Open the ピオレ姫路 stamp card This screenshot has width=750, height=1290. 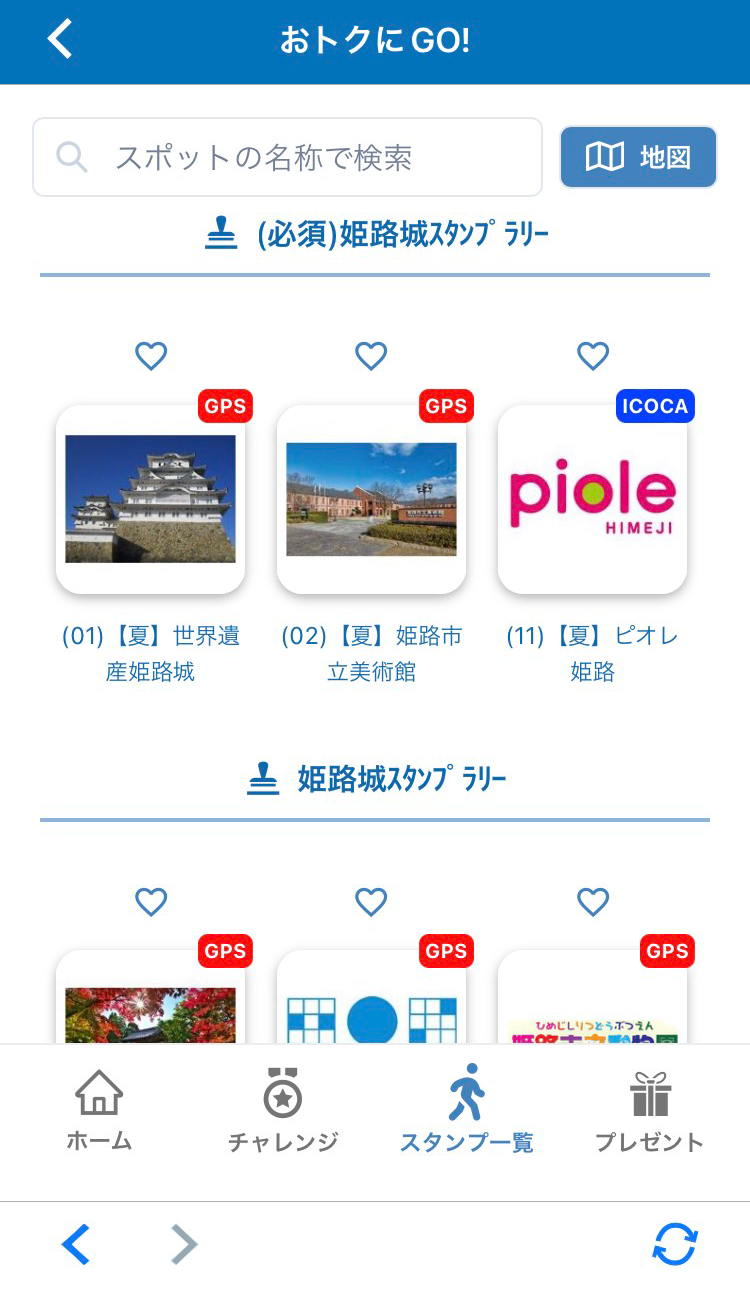pos(592,499)
